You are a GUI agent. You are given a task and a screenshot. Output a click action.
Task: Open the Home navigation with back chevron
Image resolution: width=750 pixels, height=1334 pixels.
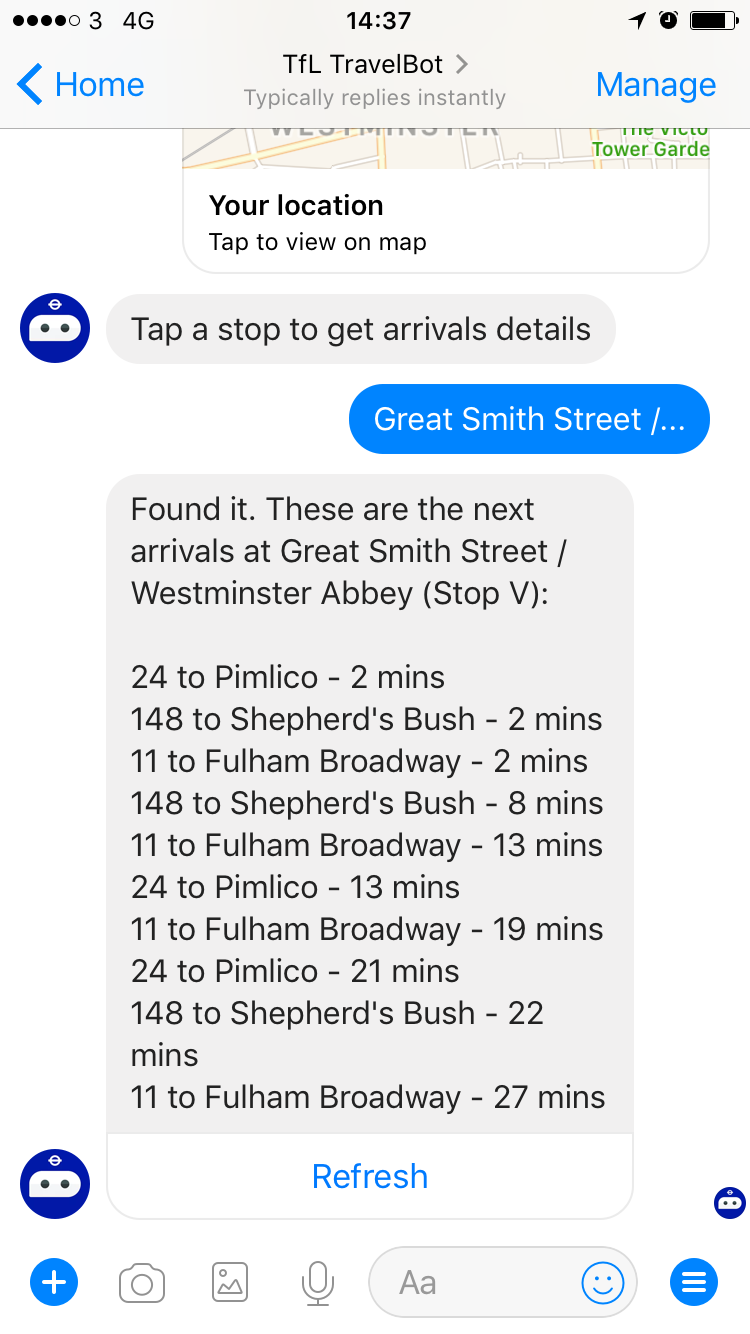point(80,85)
